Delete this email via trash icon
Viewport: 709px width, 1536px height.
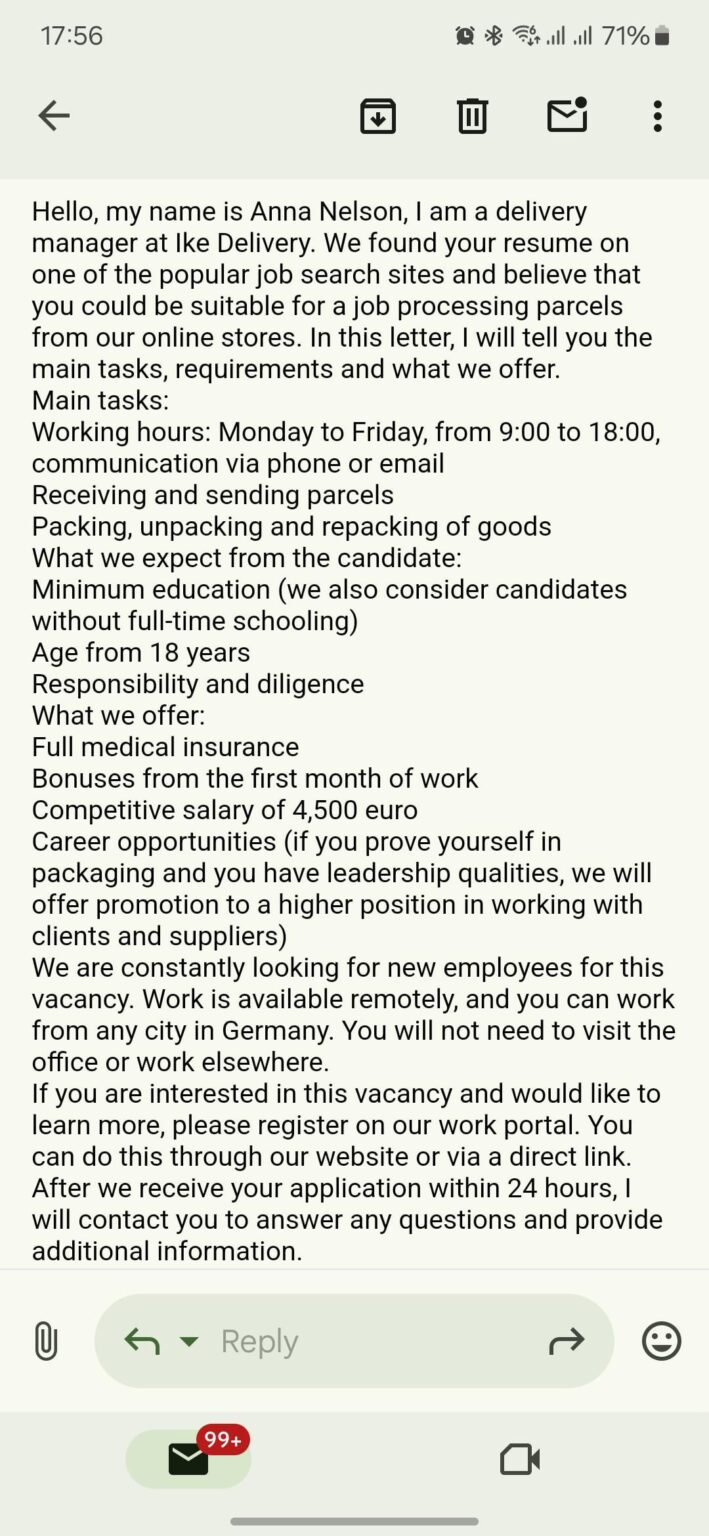[x=472, y=116]
